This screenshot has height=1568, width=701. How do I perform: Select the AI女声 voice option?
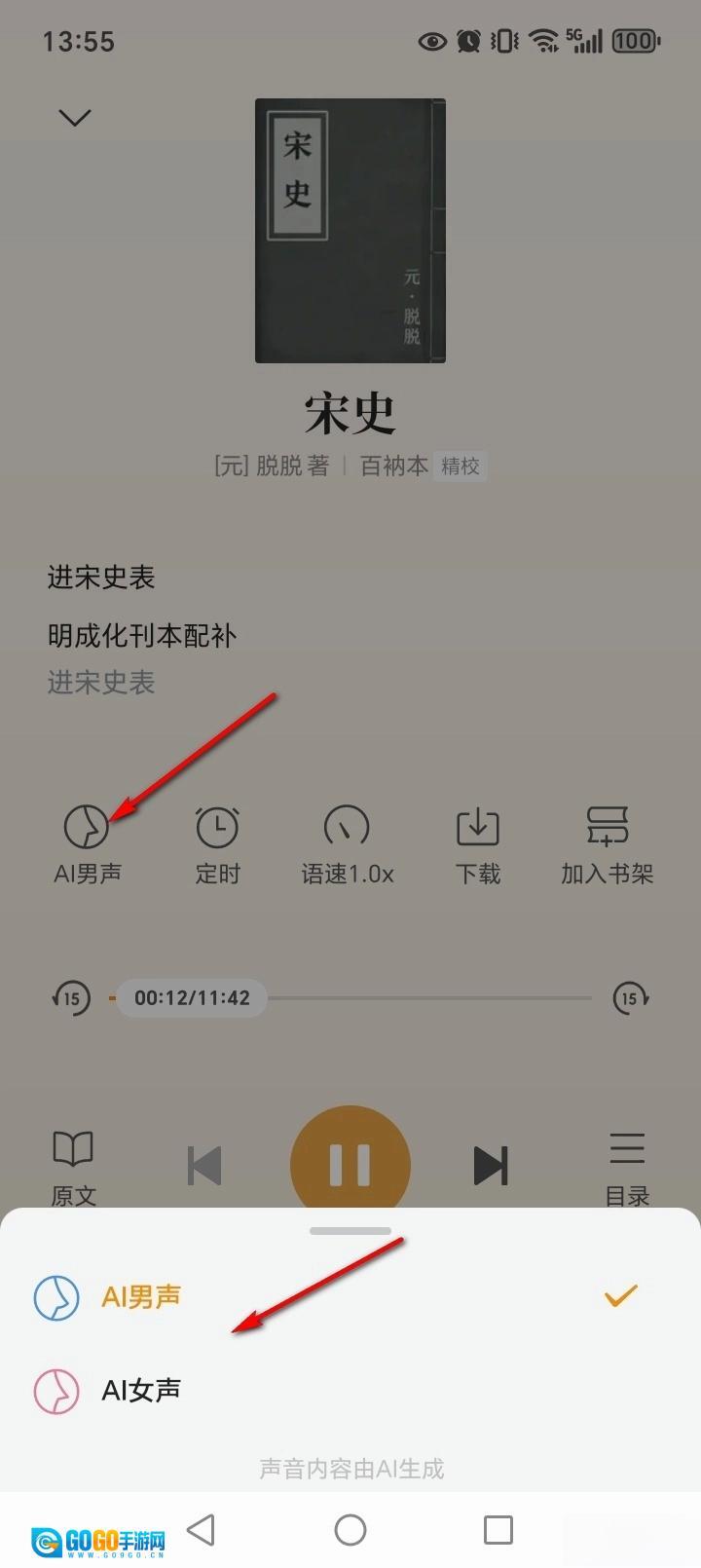140,1390
